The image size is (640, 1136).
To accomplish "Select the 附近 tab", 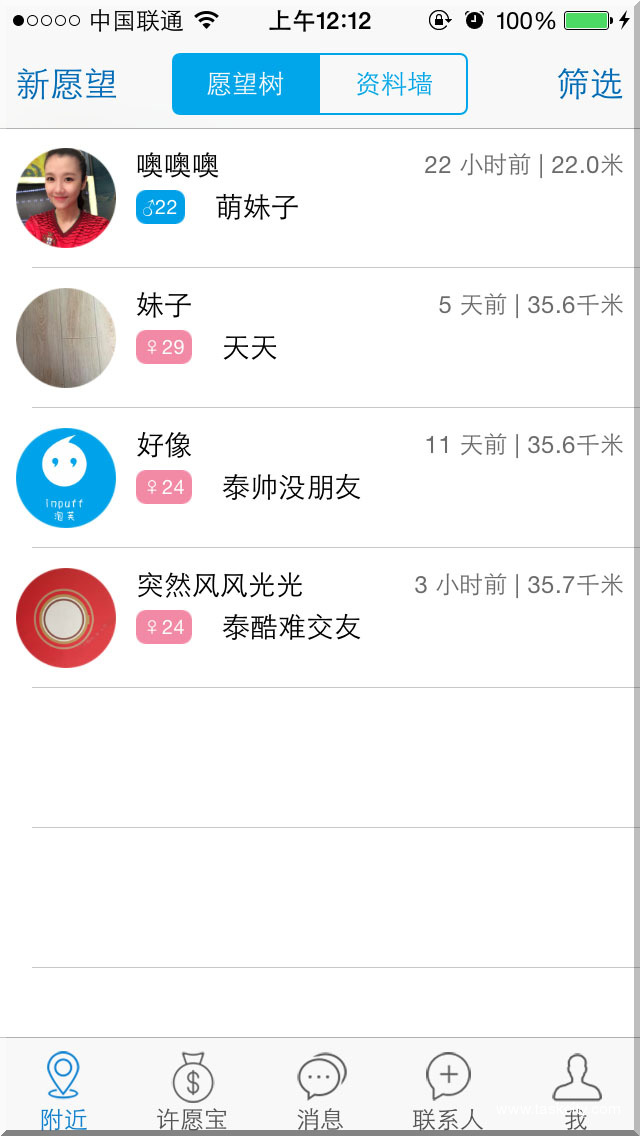I will [x=64, y=1090].
